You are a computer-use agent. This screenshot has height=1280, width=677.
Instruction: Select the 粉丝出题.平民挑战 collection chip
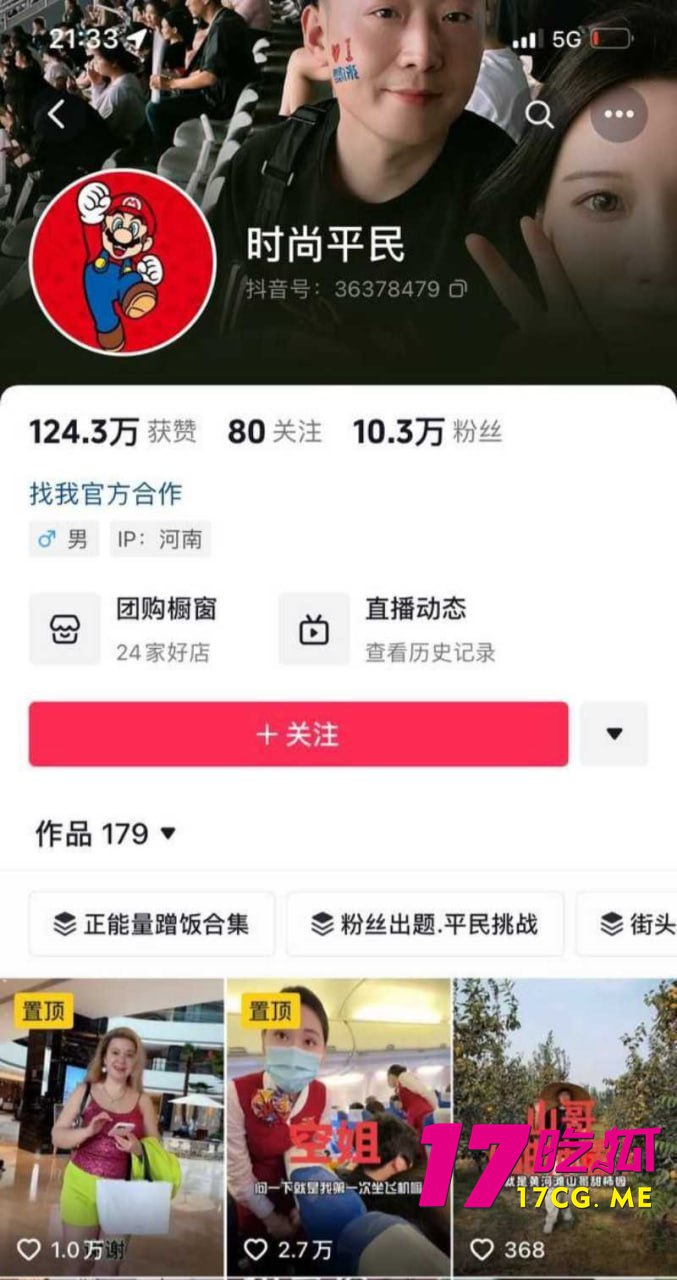425,924
